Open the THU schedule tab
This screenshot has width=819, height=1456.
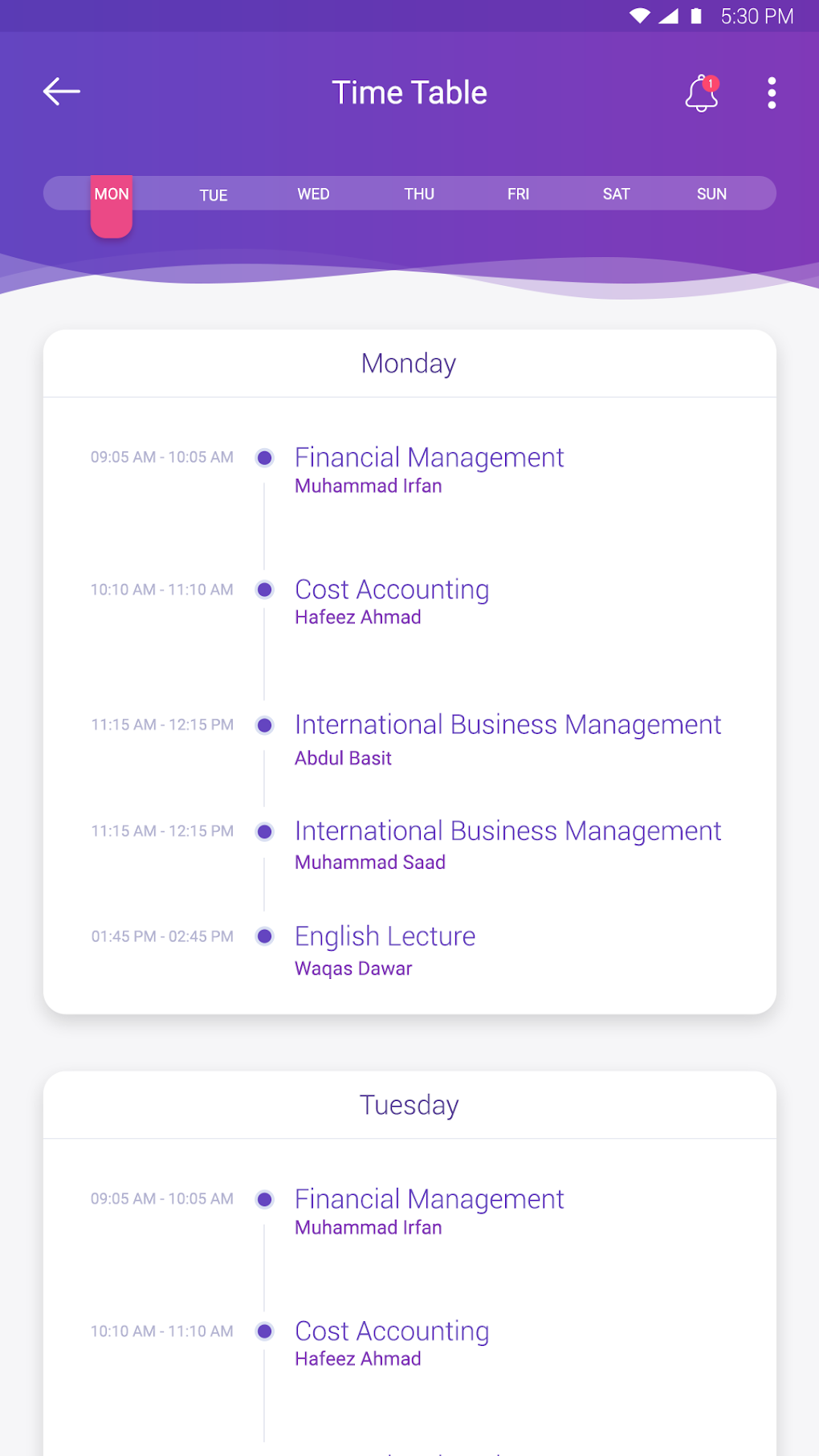pyautogui.click(x=418, y=194)
